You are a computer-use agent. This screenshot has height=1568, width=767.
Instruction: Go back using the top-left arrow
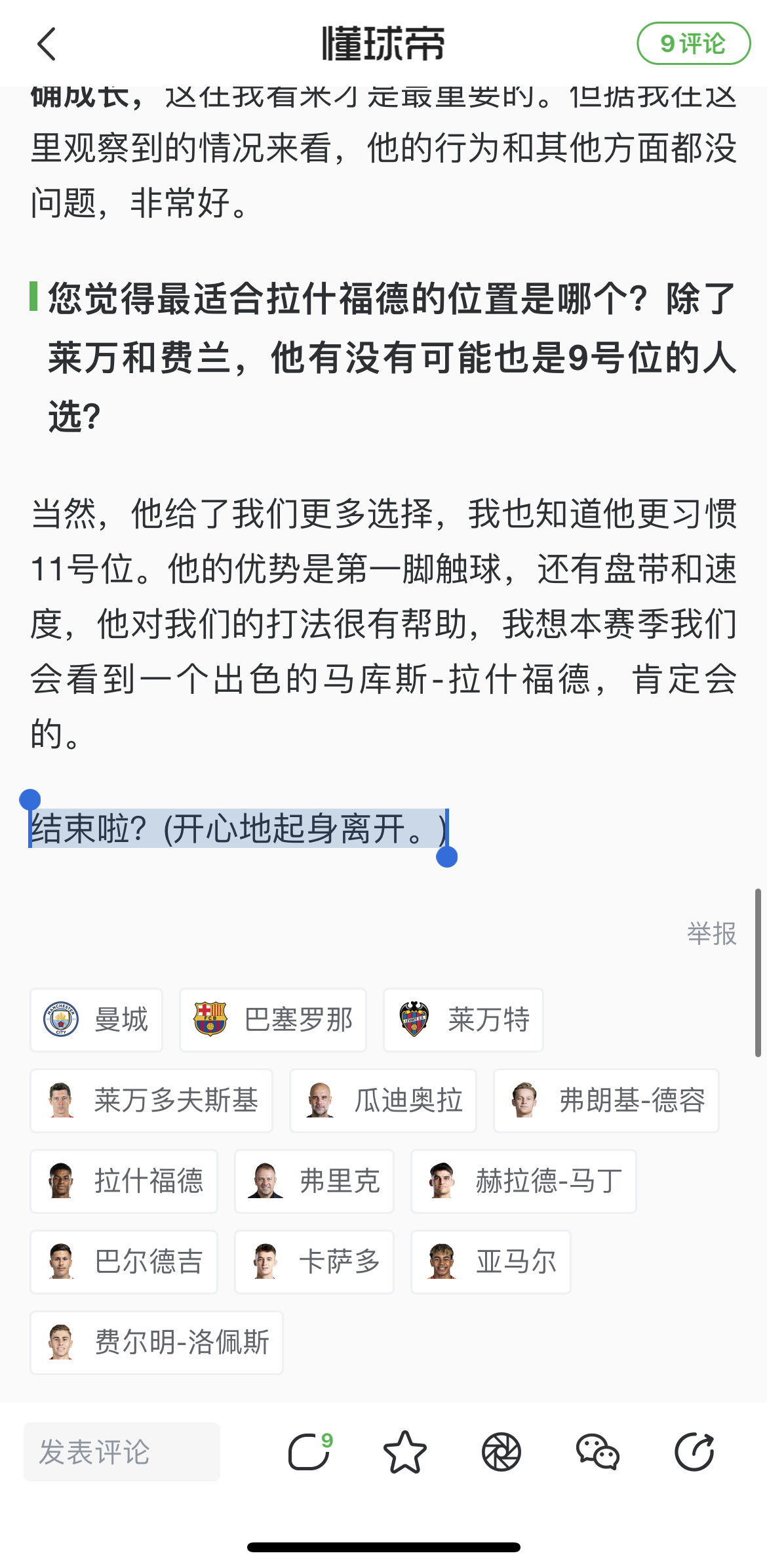click(x=47, y=44)
